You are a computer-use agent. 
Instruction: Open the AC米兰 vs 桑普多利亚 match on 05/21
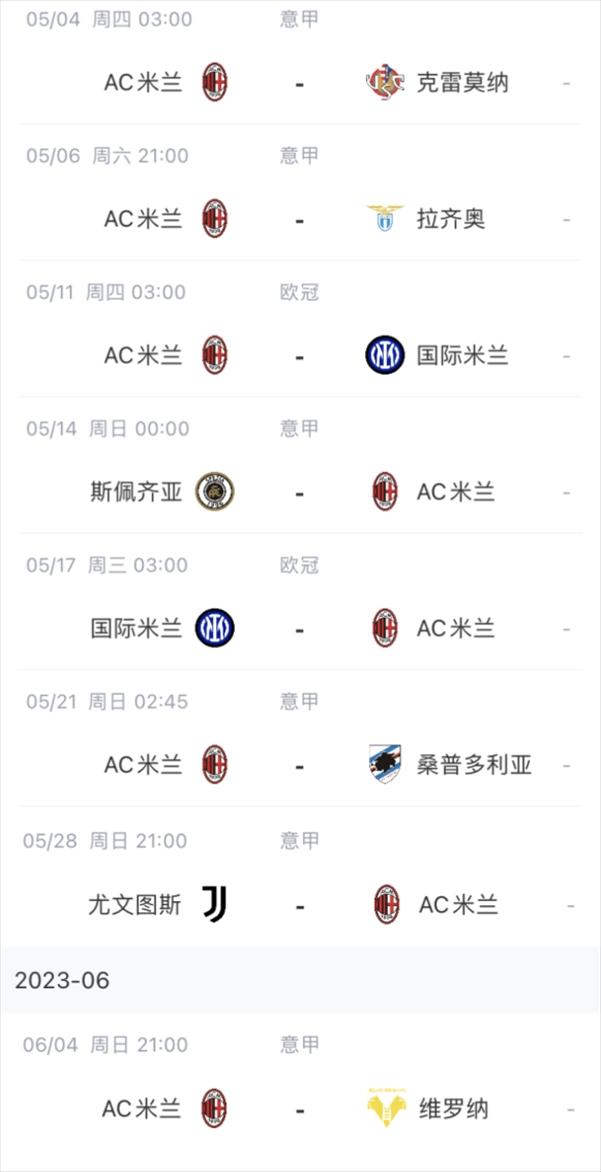(x=300, y=765)
